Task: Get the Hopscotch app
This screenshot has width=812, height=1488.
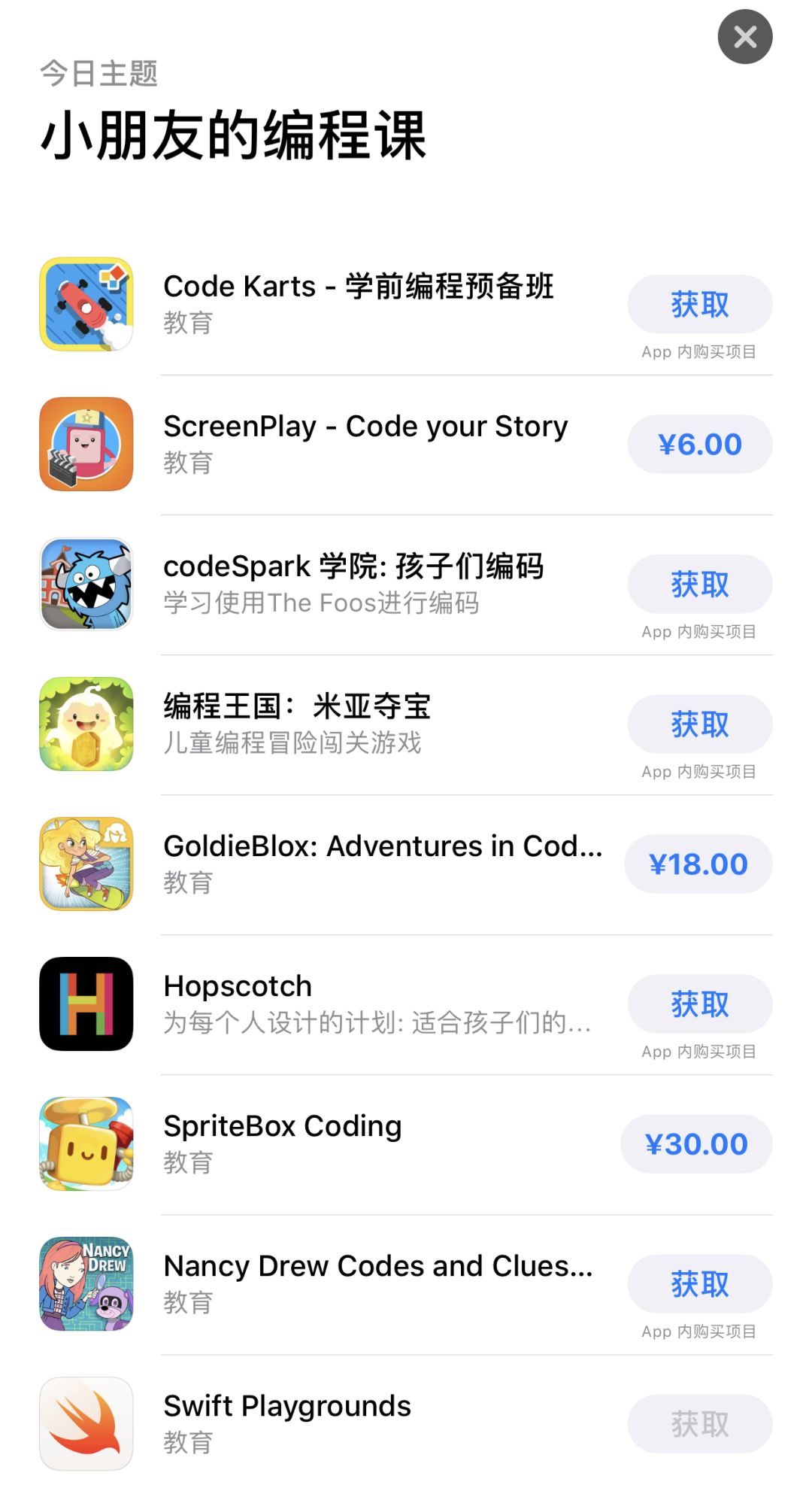Action: point(699,1004)
